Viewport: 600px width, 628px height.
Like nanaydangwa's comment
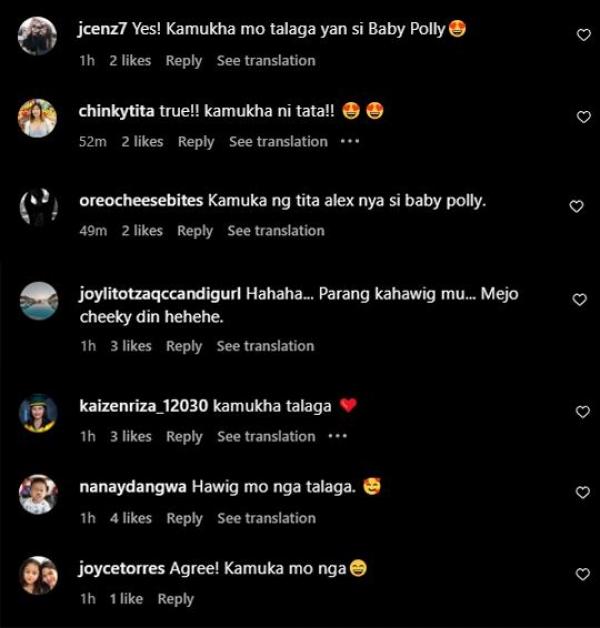[x=583, y=493]
